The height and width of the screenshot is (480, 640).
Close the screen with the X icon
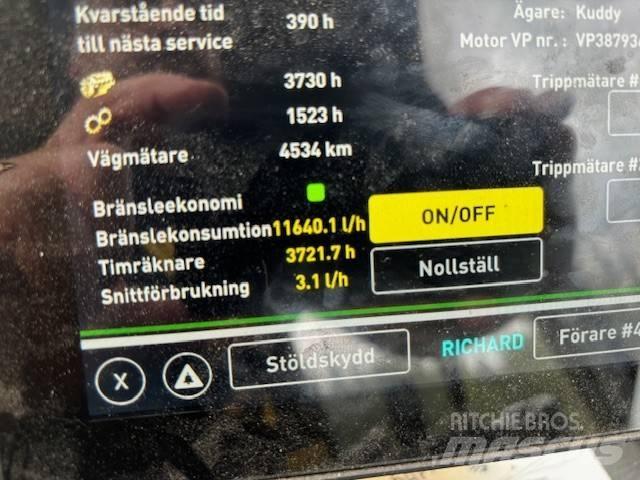click(x=121, y=380)
